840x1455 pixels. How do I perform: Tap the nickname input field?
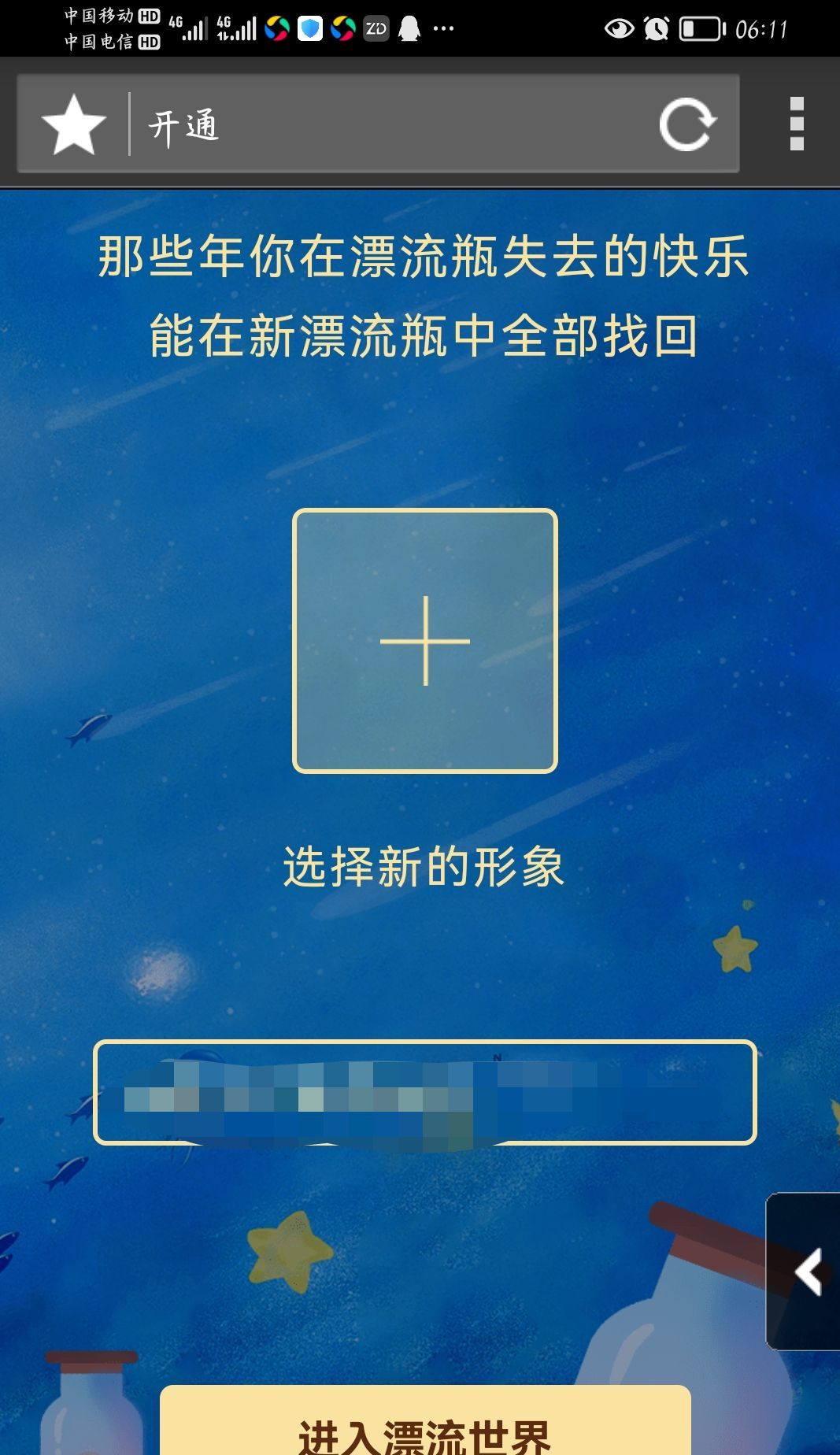(x=425, y=1092)
